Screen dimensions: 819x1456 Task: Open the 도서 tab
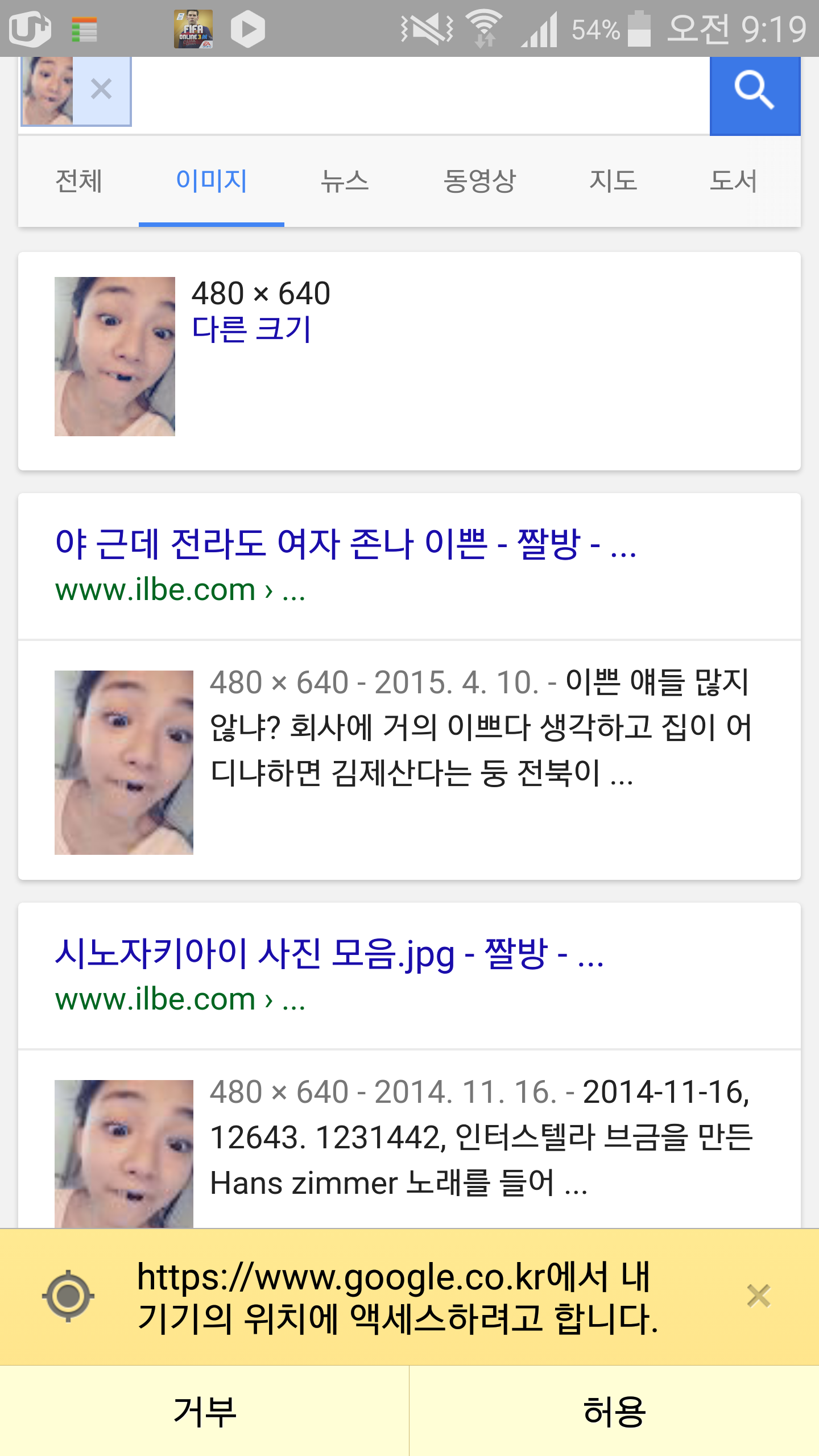coord(734,181)
